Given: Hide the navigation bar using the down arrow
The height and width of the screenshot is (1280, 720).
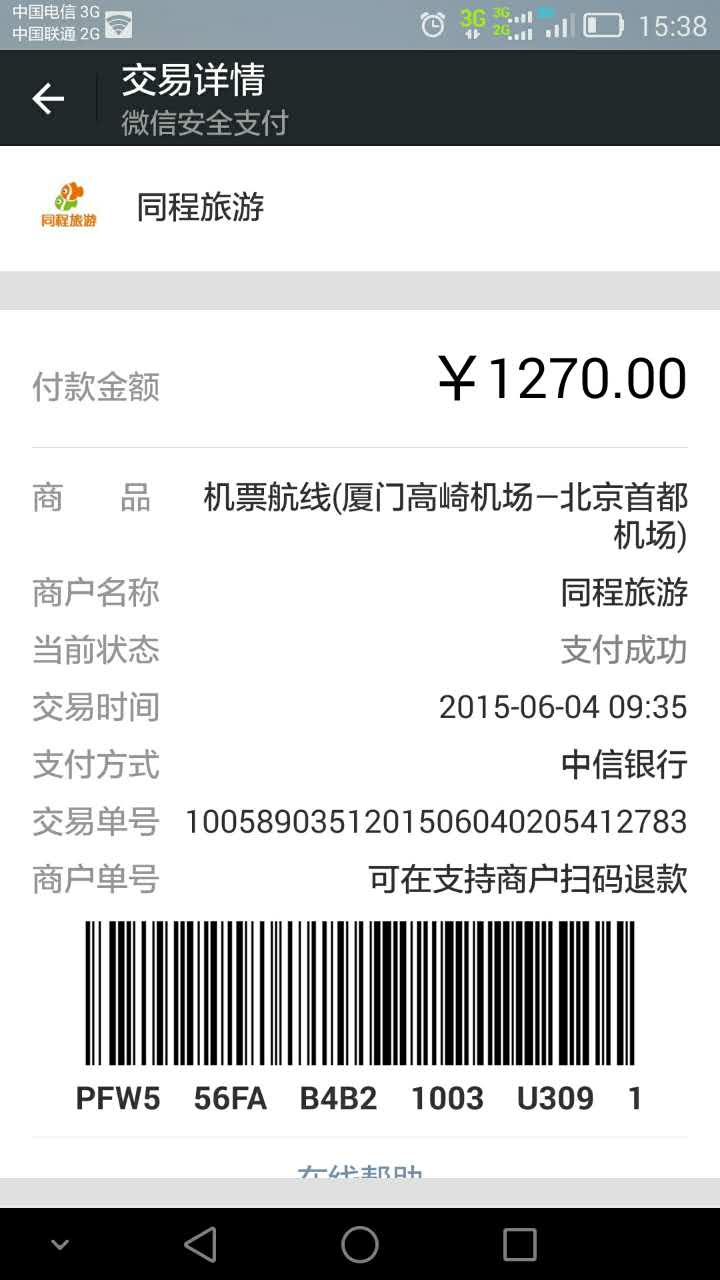Looking at the screenshot, I should pos(60,1245).
